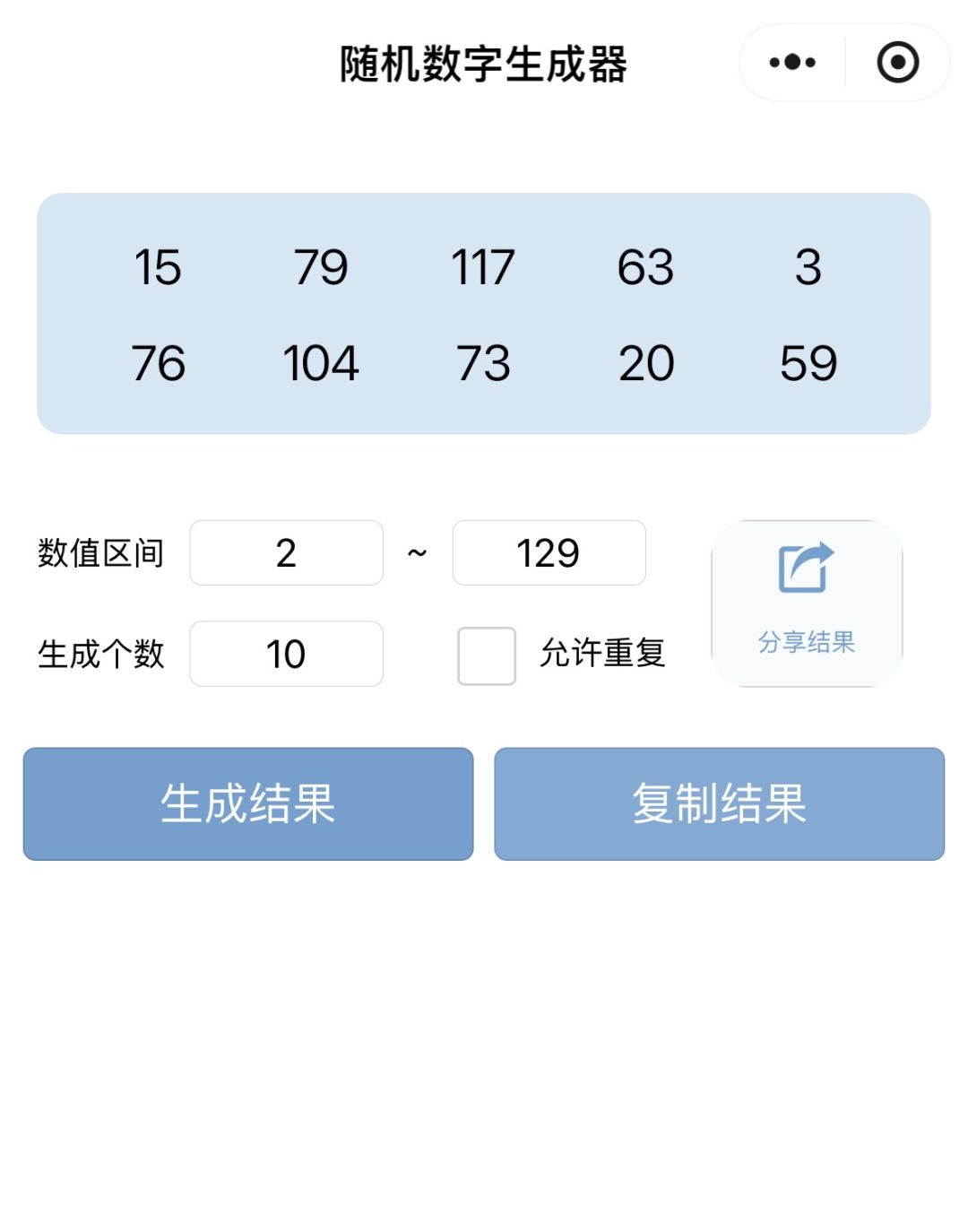Tap the generated number 117
This screenshot has width=968, height=1232.
(481, 266)
